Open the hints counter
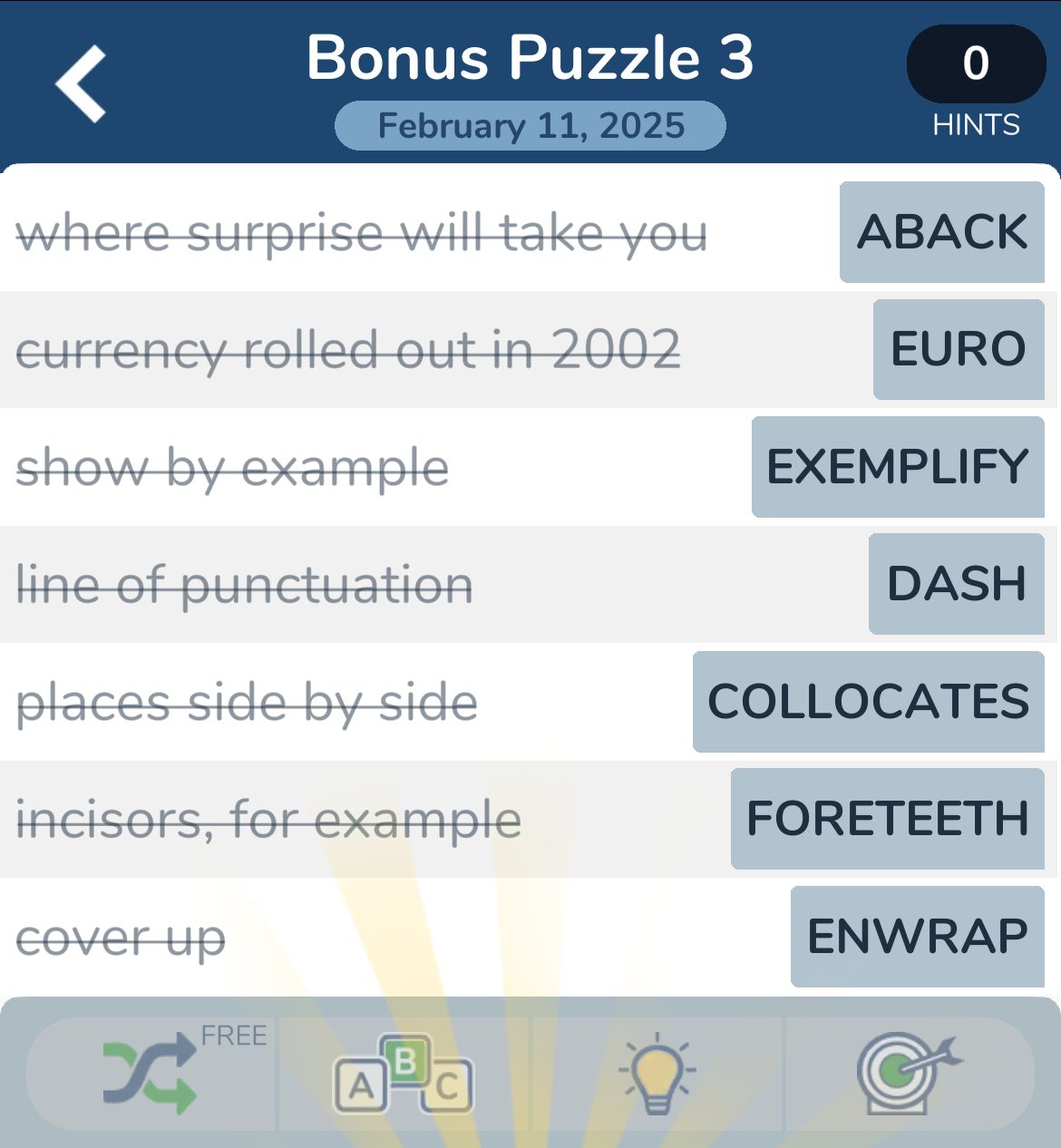This screenshot has height=1148, width=1061. (x=976, y=64)
